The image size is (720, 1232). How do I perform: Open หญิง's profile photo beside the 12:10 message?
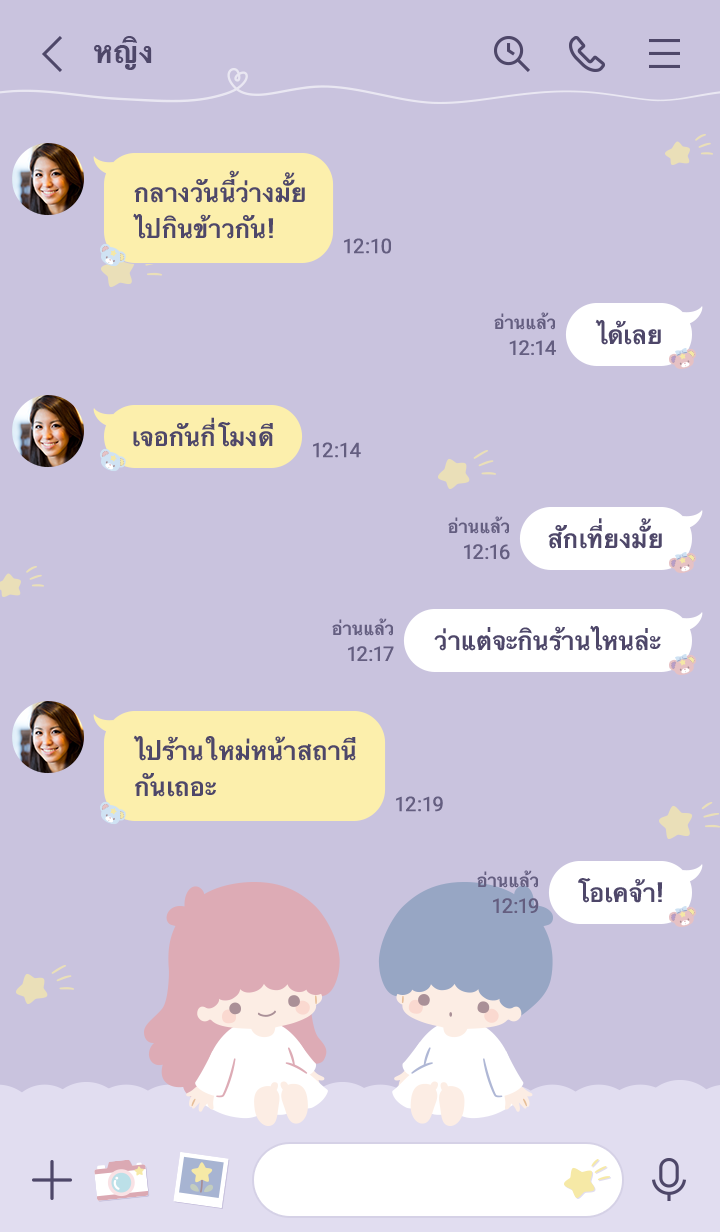(x=48, y=179)
